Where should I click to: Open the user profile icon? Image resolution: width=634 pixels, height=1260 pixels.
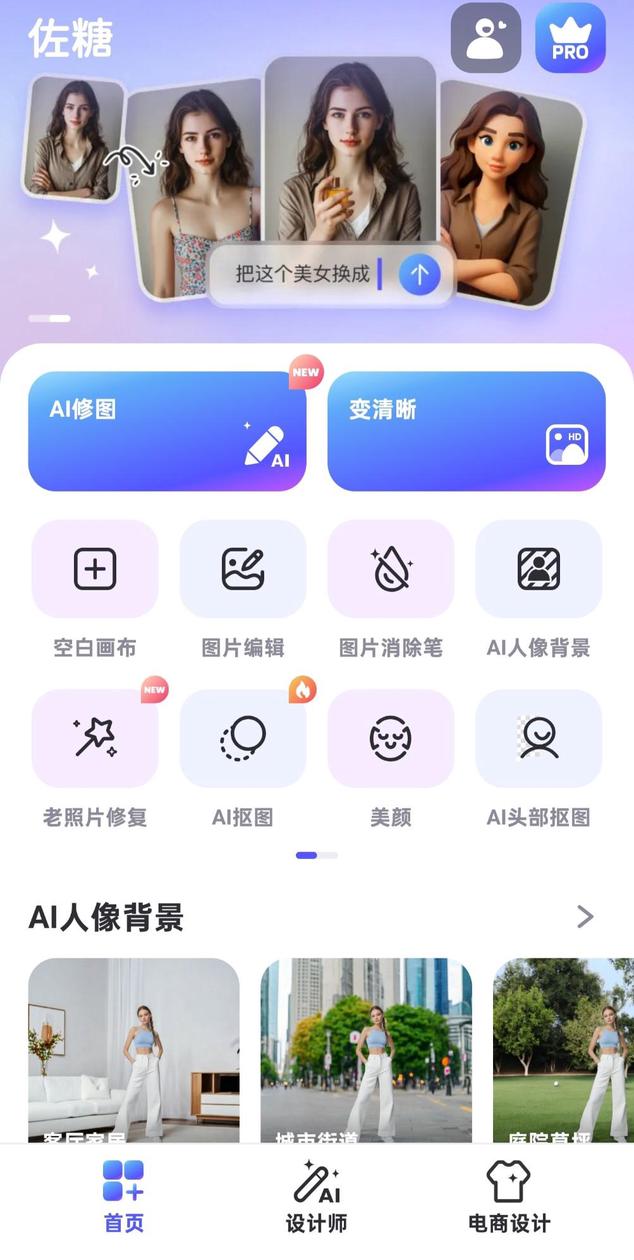click(486, 38)
